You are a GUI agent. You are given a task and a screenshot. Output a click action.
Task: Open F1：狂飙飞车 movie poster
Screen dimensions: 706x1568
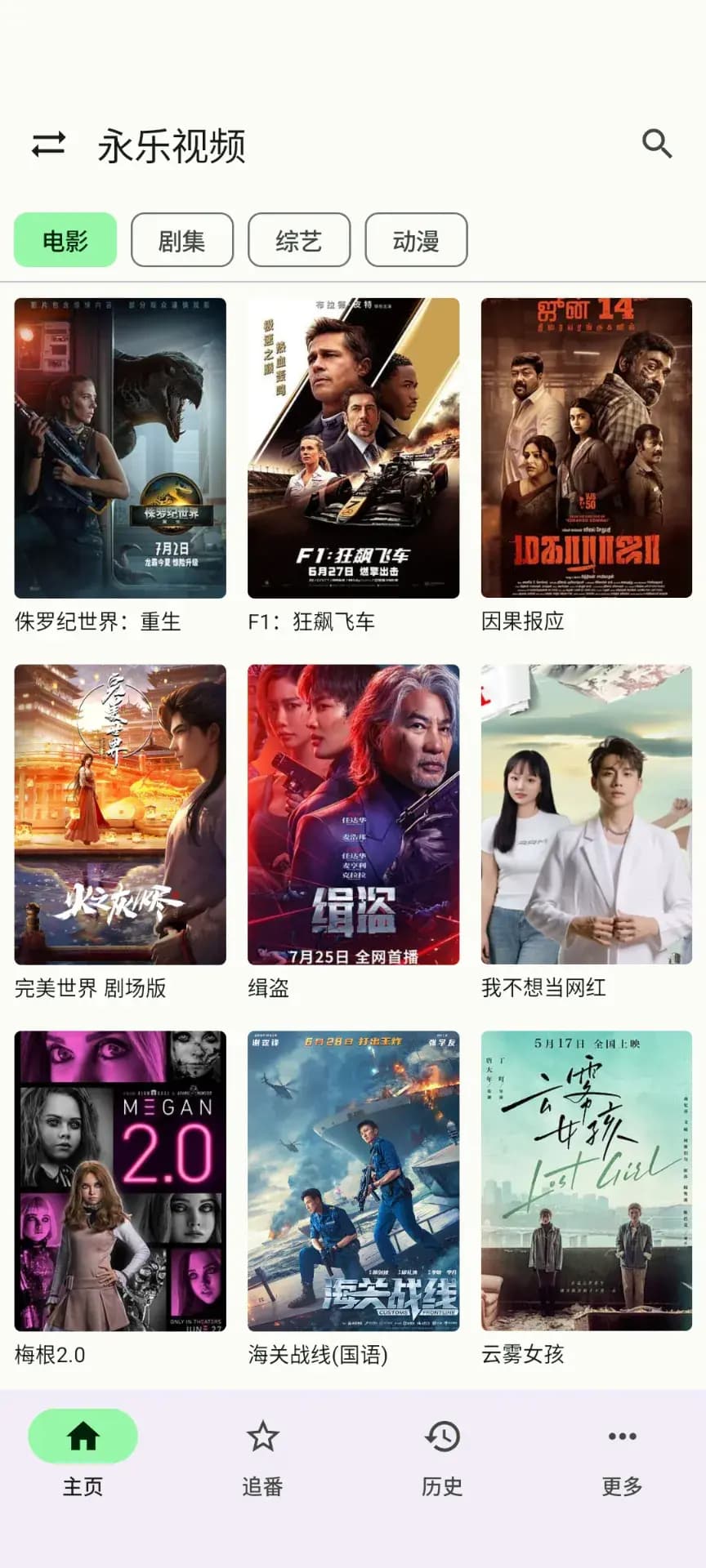click(x=353, y=448)
